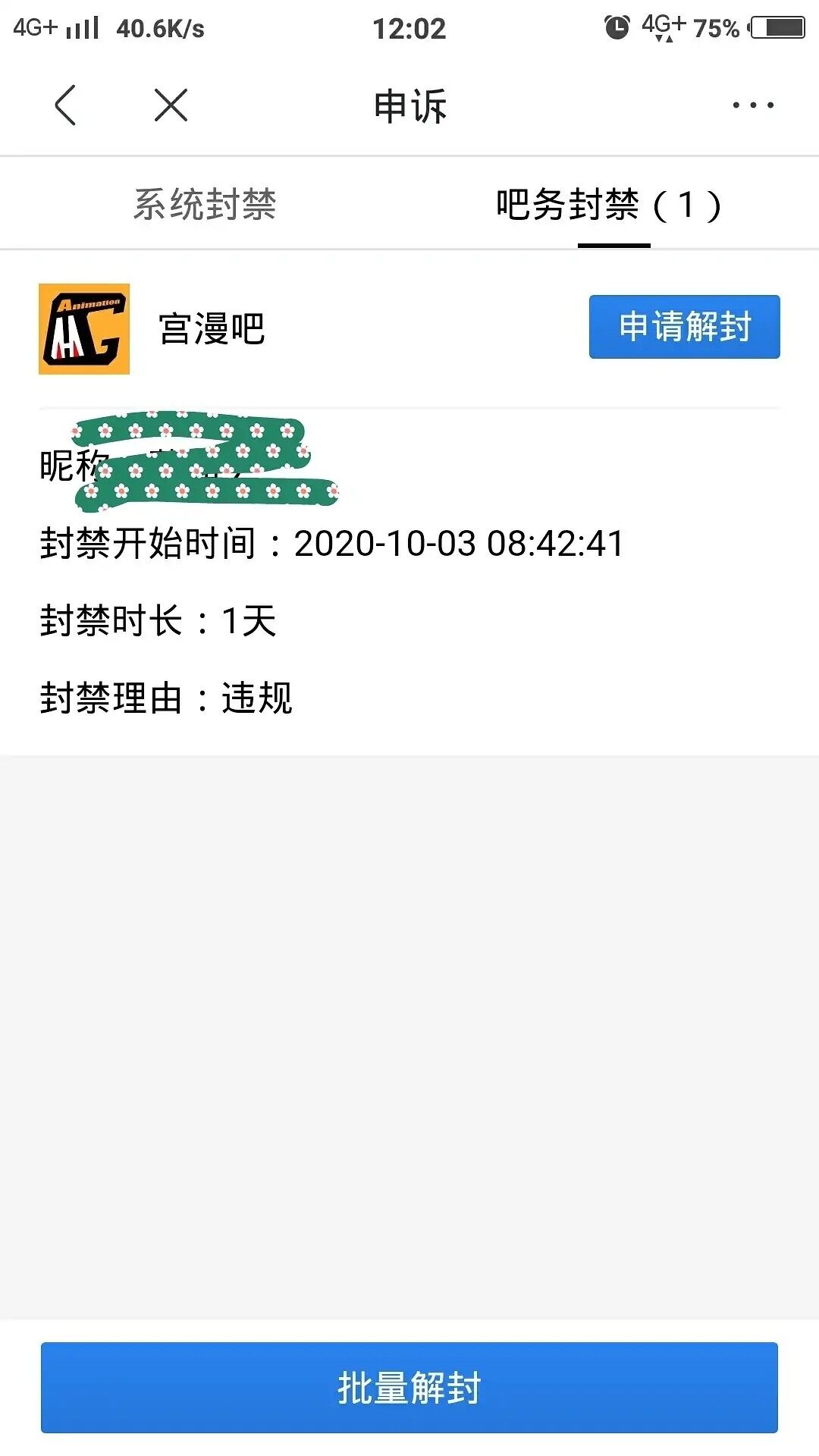This screenshot has height=1456, width=819.
Task: Open the 宫漫吧 forum entry
Action: (212, 329)
